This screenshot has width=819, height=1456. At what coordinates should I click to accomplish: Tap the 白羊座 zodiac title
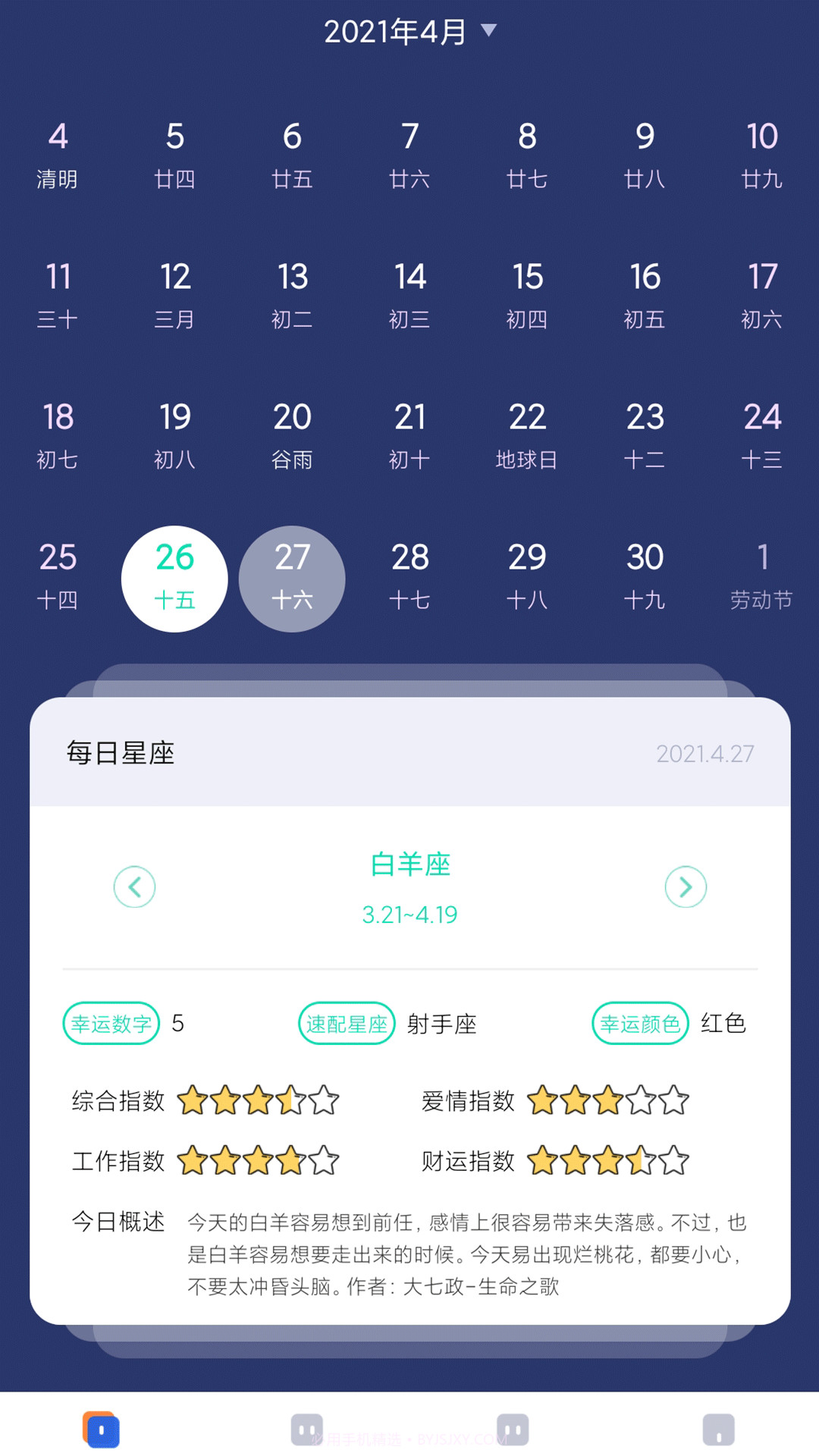pos(409,864)
